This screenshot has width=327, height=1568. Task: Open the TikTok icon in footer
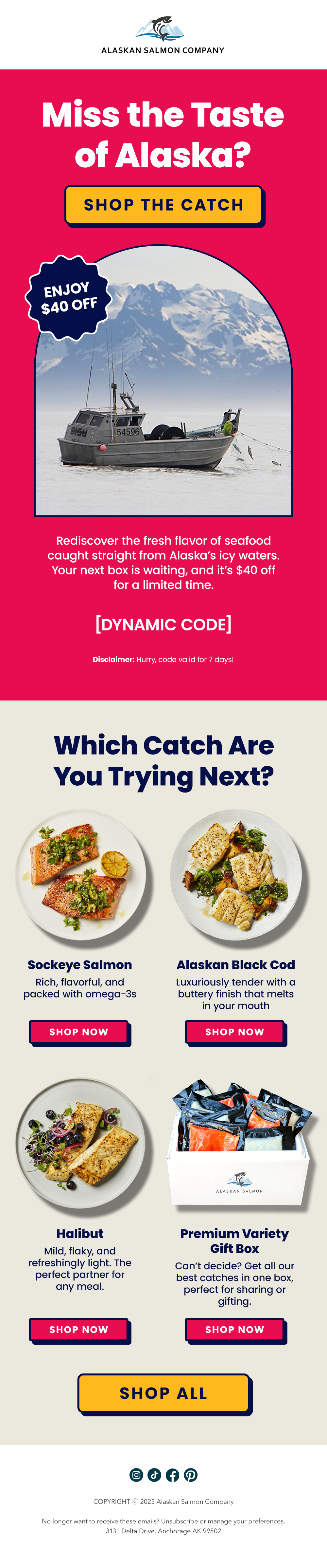pyautogui.click(x=154, y=1475)
